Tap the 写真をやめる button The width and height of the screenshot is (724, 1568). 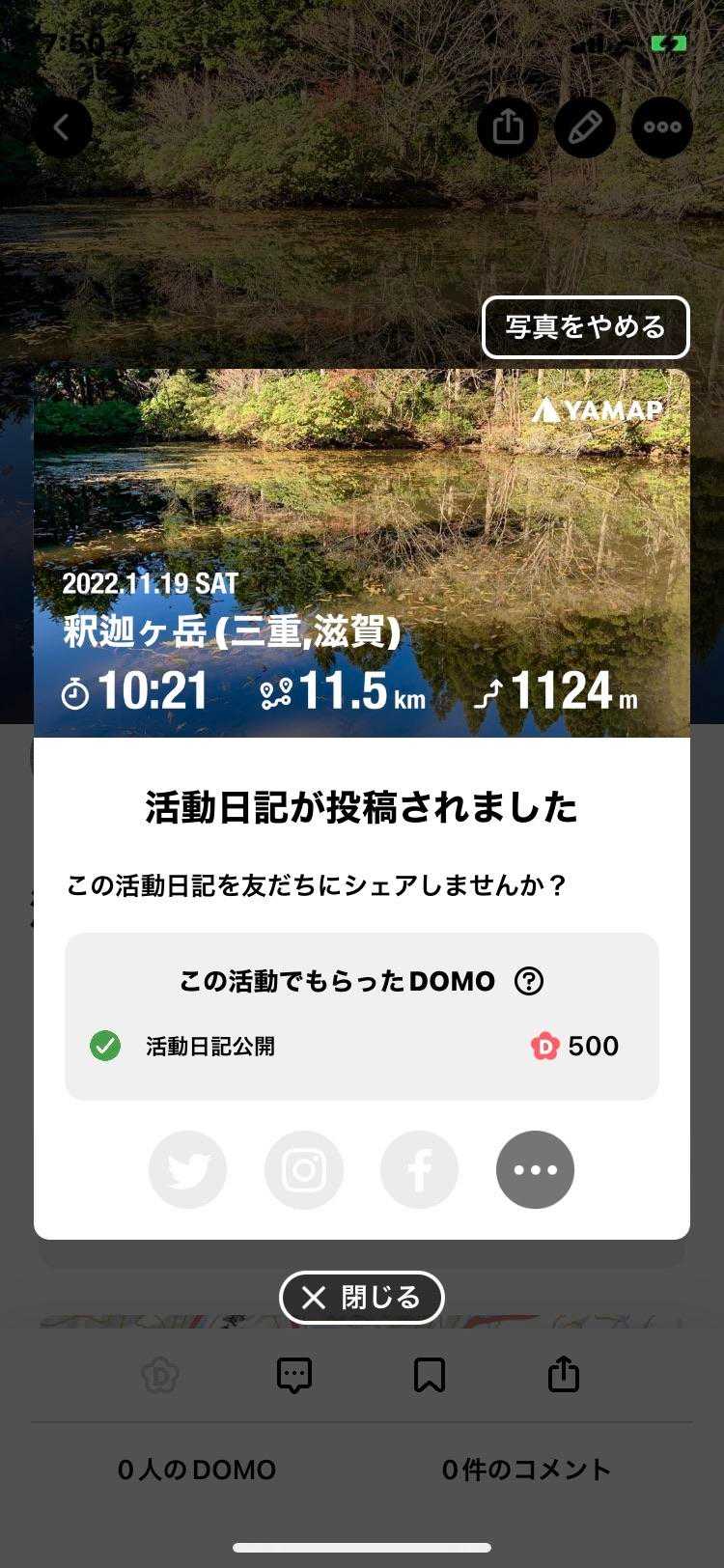[585, 327]
